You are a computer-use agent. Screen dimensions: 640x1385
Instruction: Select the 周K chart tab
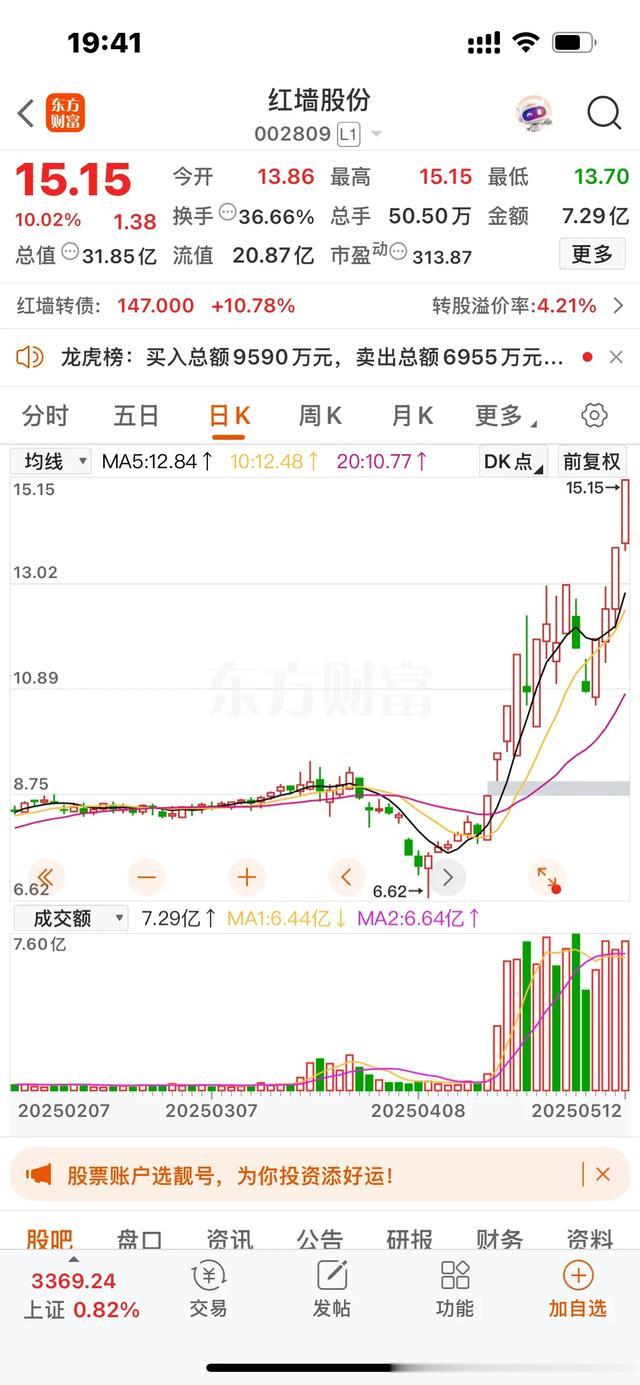pos(320,416)
